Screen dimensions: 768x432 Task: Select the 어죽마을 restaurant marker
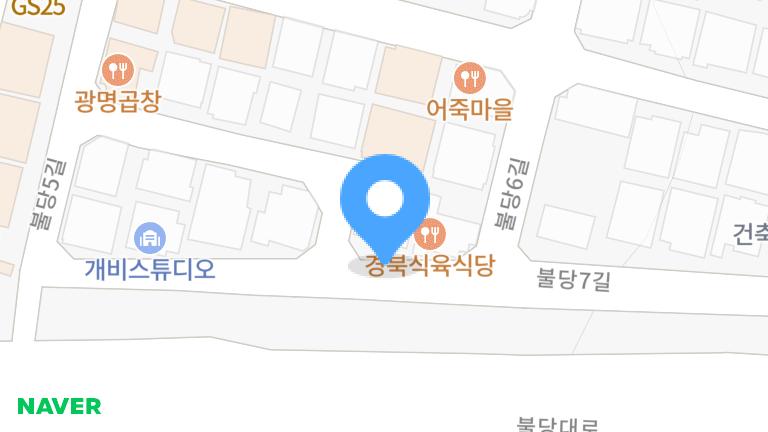[468, 76]
